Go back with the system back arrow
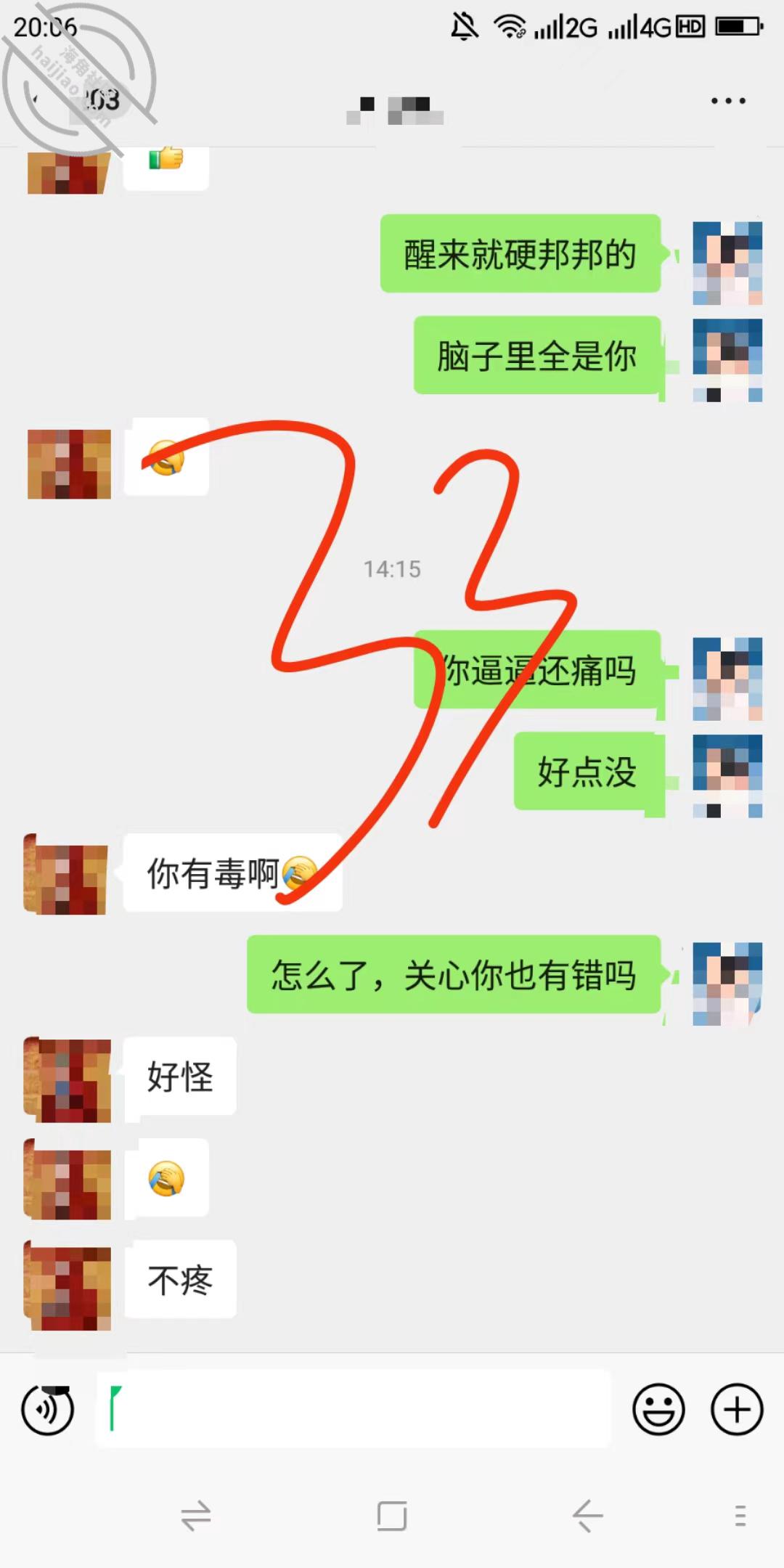Viewport: 784px width, 1568px height. click(x=587, y=1516)
